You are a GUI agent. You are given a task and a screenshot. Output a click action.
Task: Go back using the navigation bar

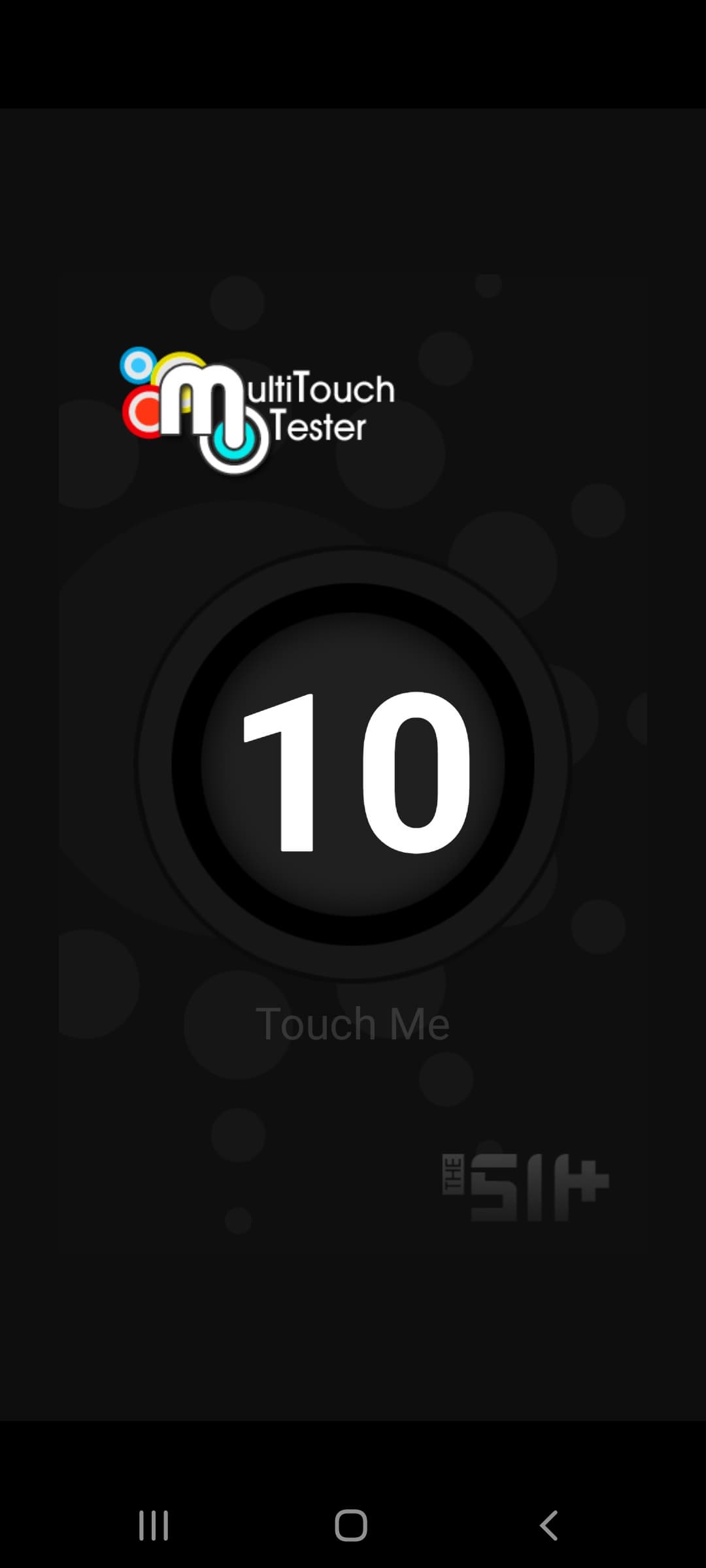[x=548, y=1526]
